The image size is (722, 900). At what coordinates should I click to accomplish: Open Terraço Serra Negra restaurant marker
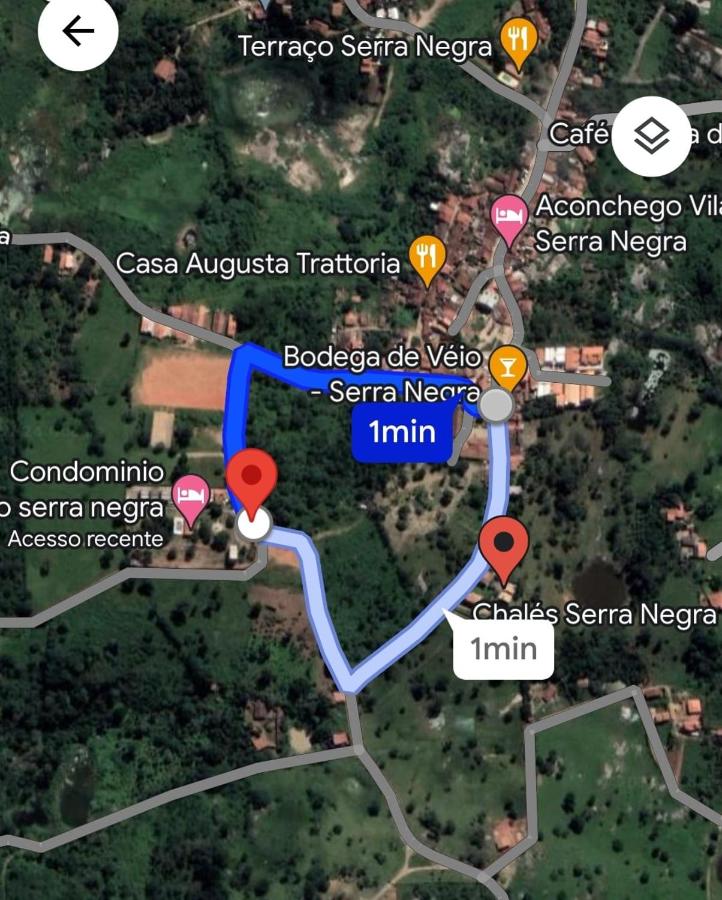click(518, 41)
